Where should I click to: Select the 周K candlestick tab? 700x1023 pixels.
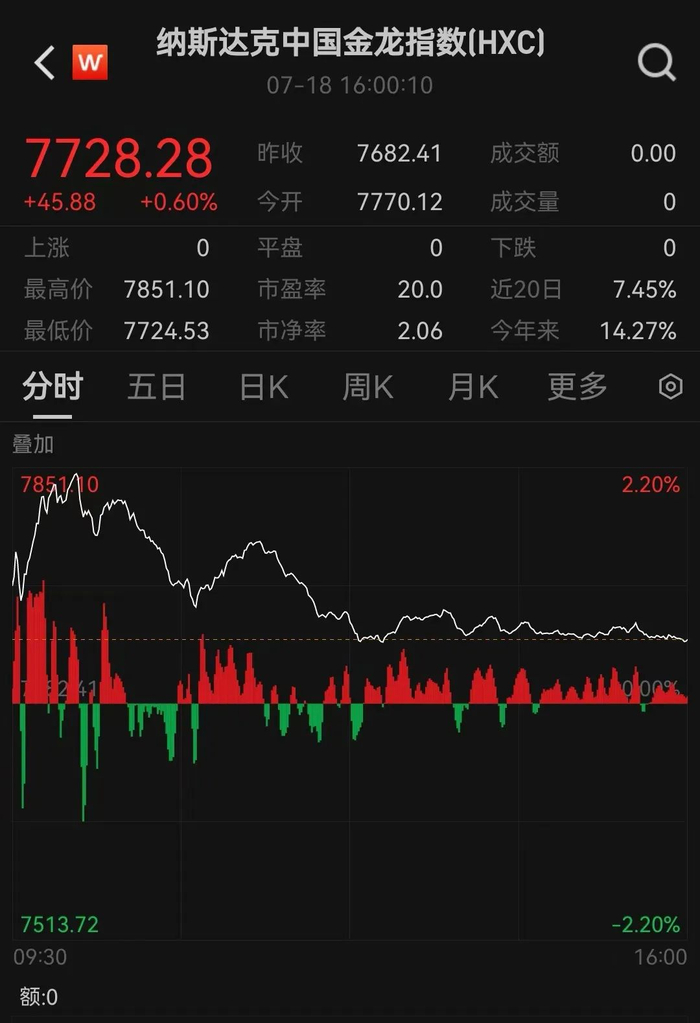click(368, 387)
